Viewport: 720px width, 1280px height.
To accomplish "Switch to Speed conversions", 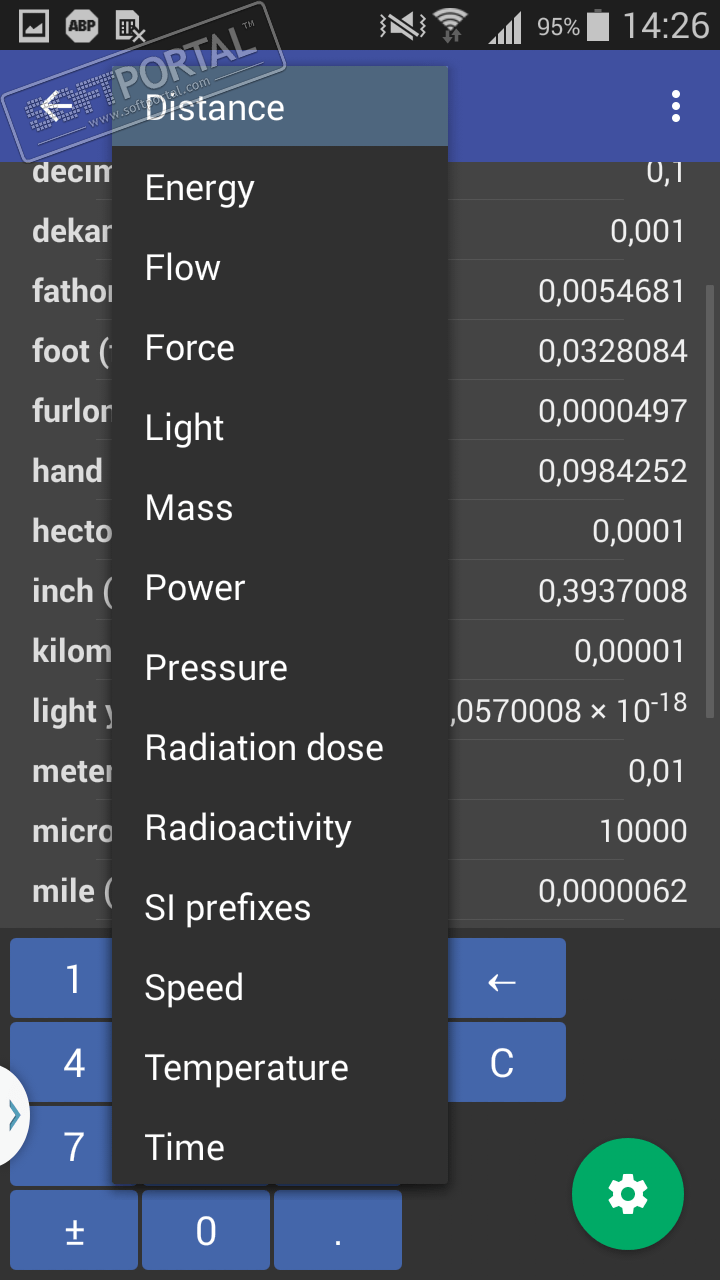I will click(279, 987).
